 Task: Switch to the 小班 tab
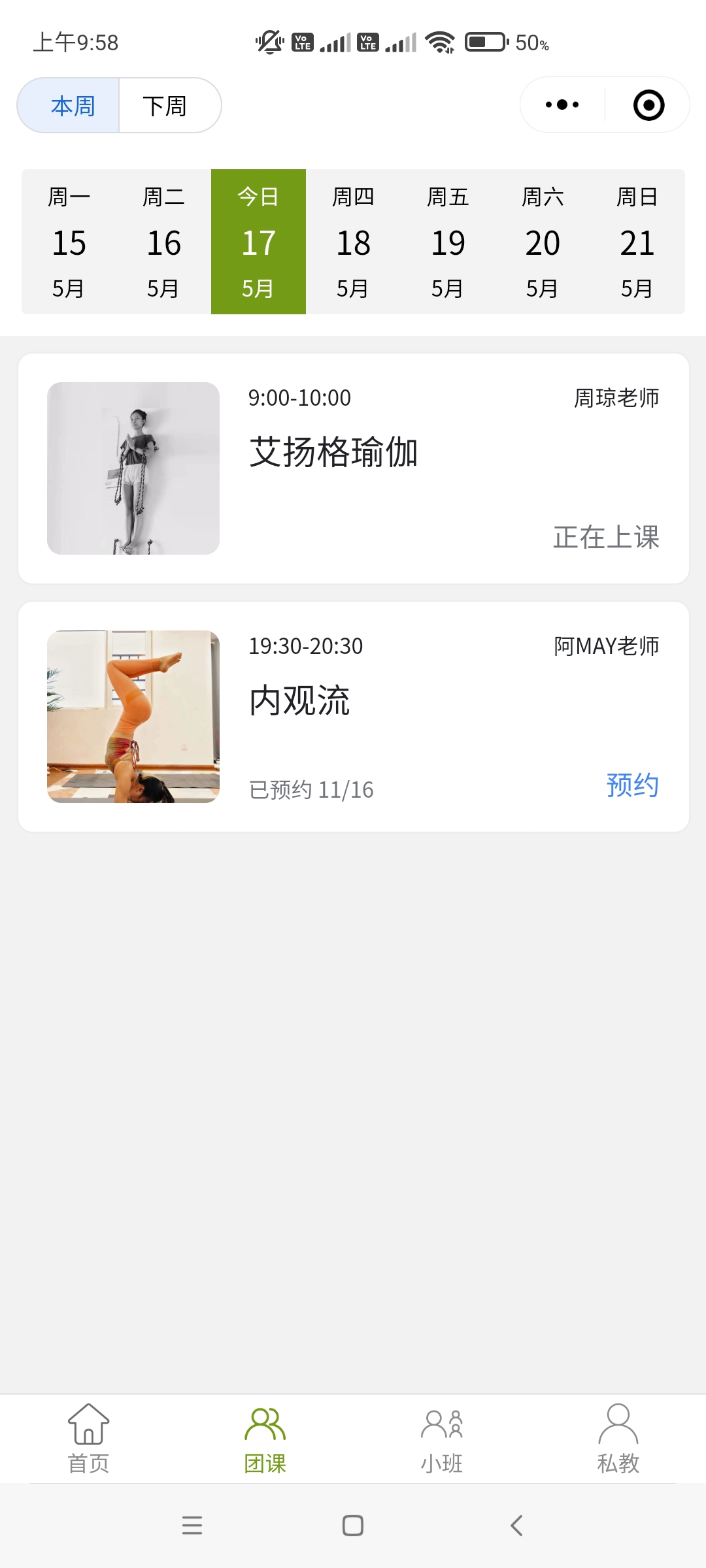441,1439
